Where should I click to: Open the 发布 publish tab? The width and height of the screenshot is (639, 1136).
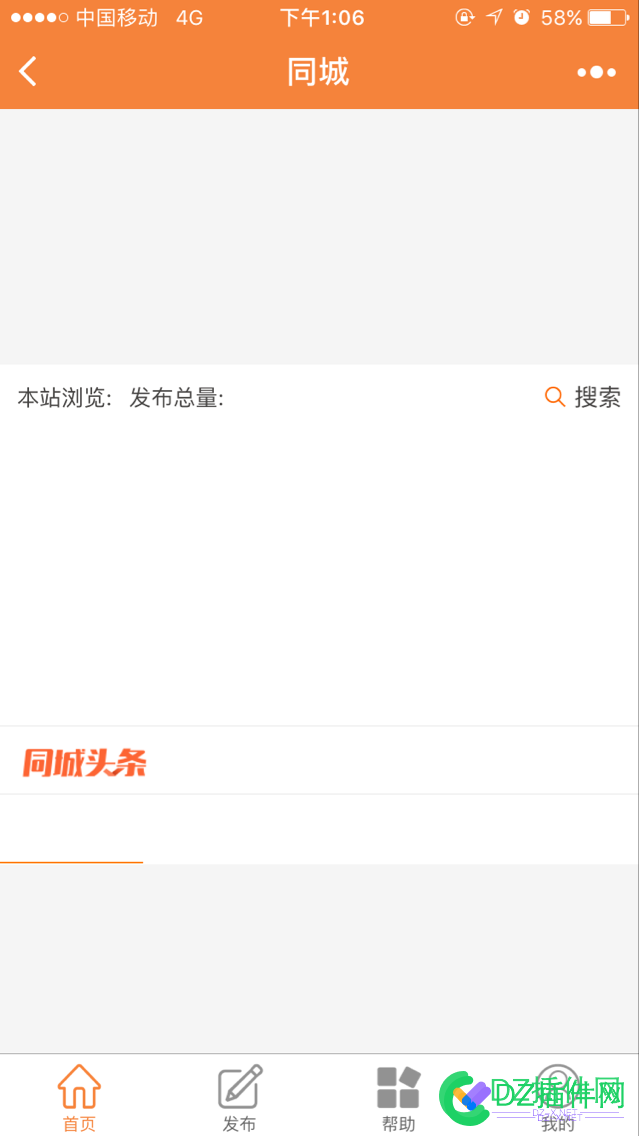click(x=239, y=1097)
